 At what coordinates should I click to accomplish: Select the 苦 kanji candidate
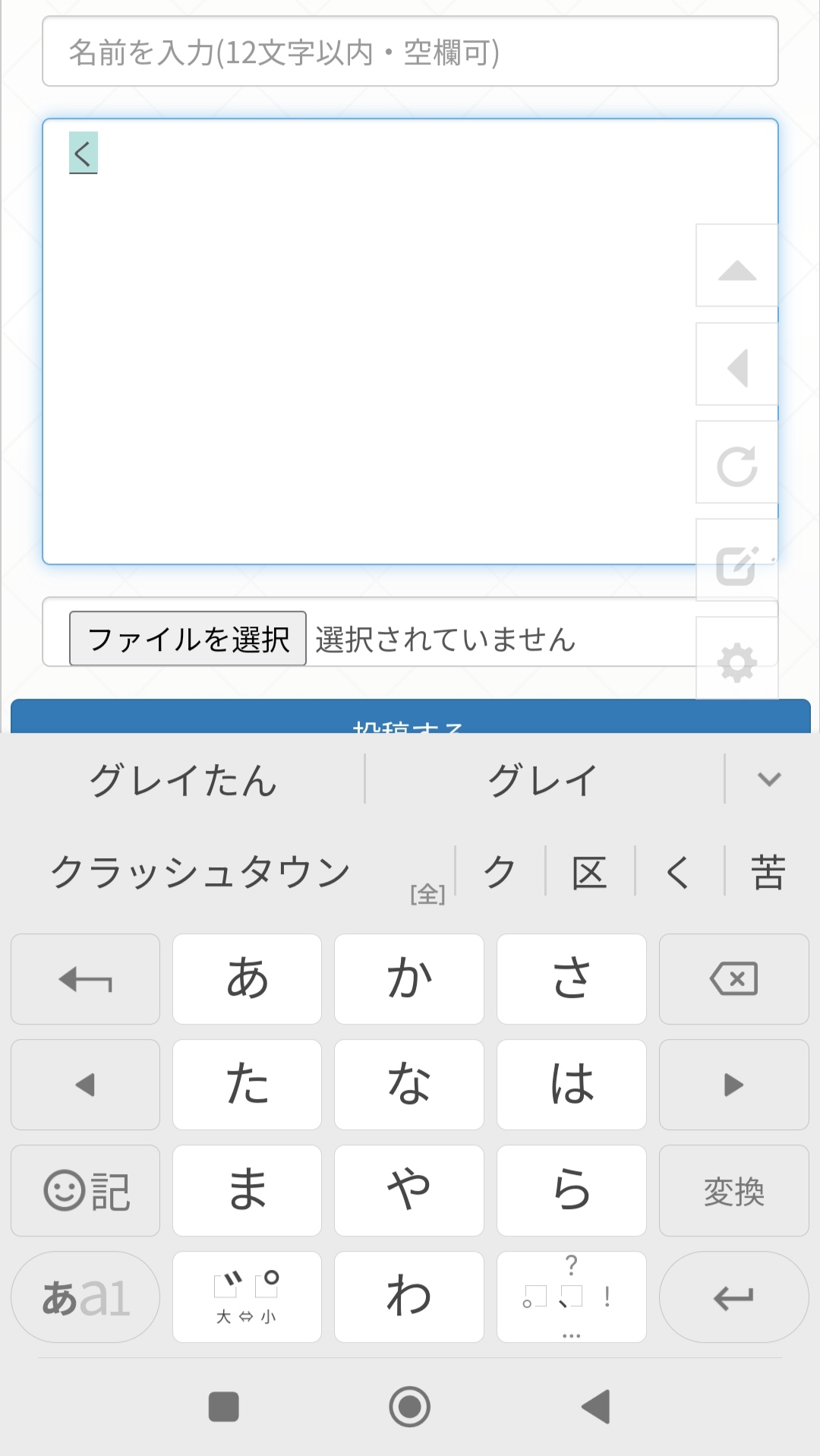pyautogui.click(x=768, y=872)
